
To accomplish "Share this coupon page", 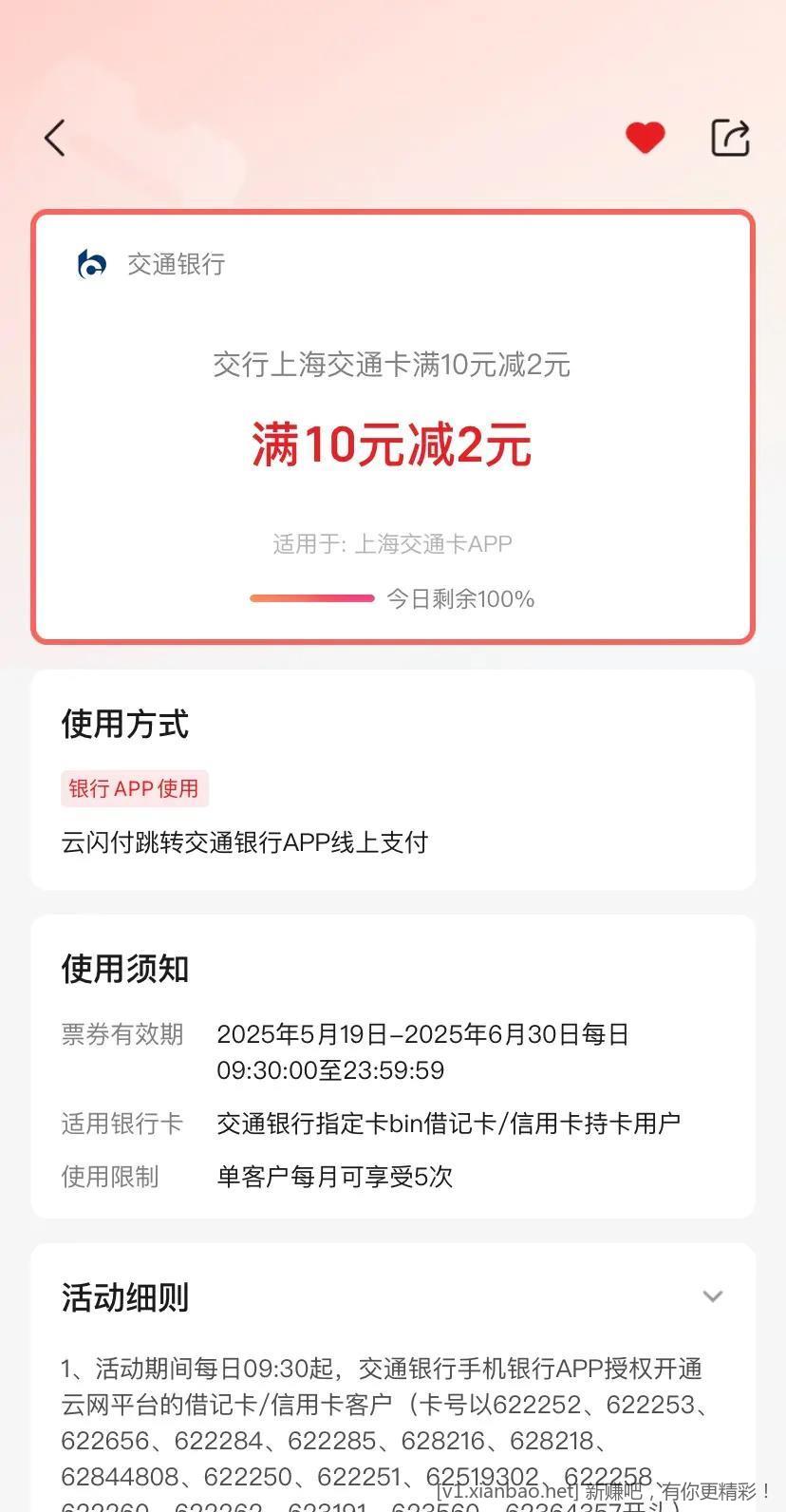I will 730,138.
